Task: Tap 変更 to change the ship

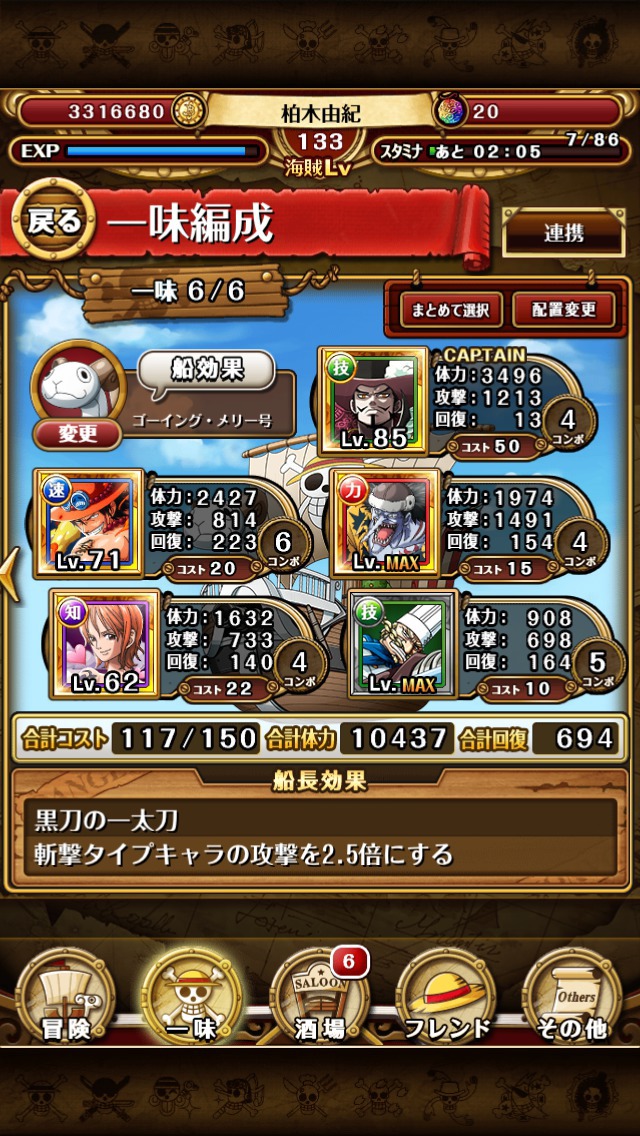Action: tap(77, 434)
